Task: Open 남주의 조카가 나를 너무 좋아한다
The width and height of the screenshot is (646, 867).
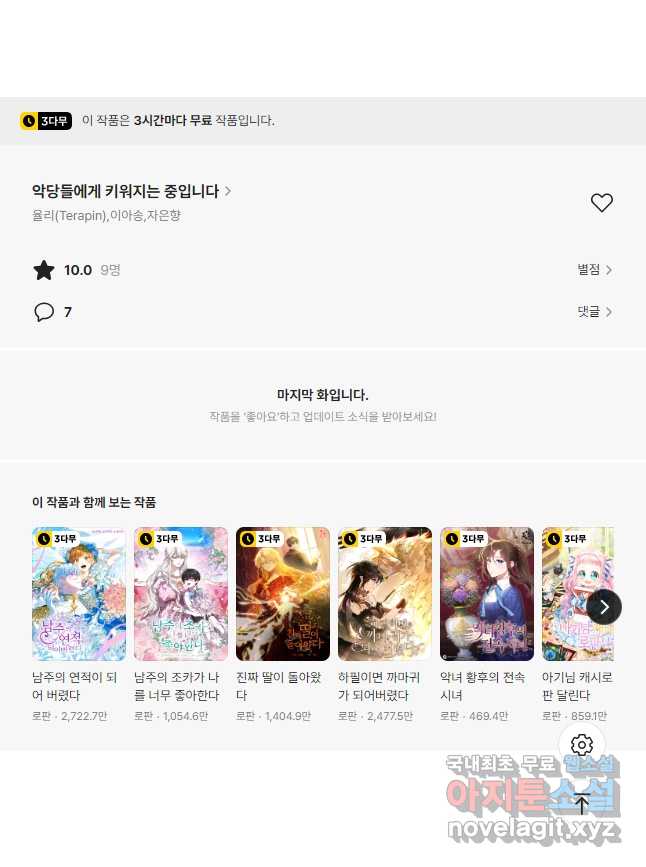Action: [x=181, y=594]
